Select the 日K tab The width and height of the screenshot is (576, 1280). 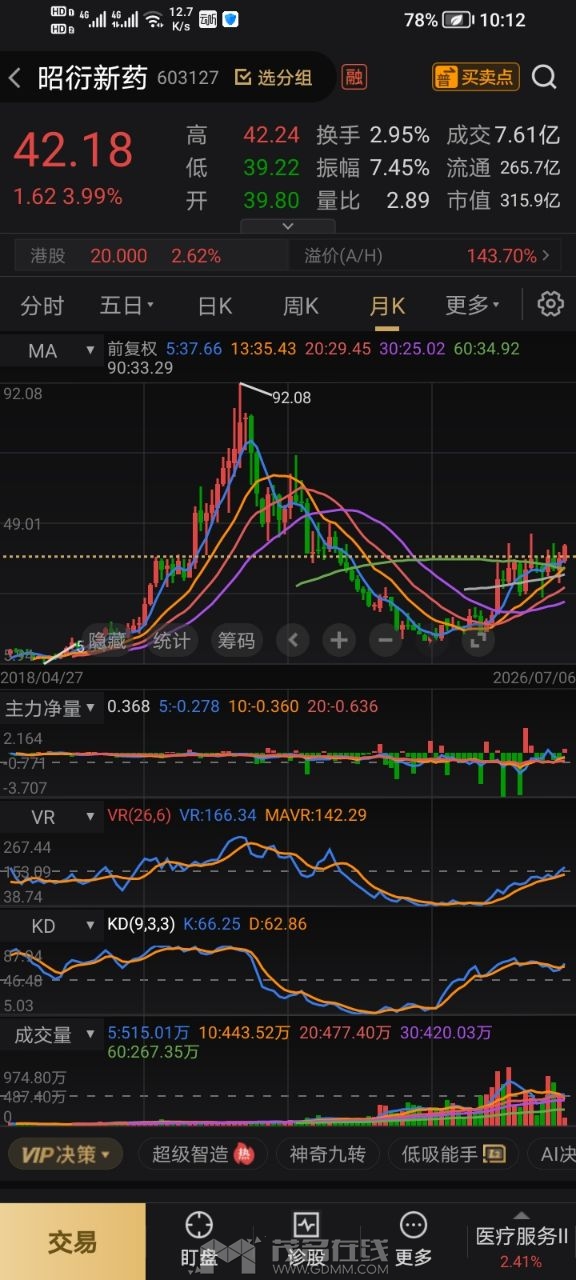215,305
